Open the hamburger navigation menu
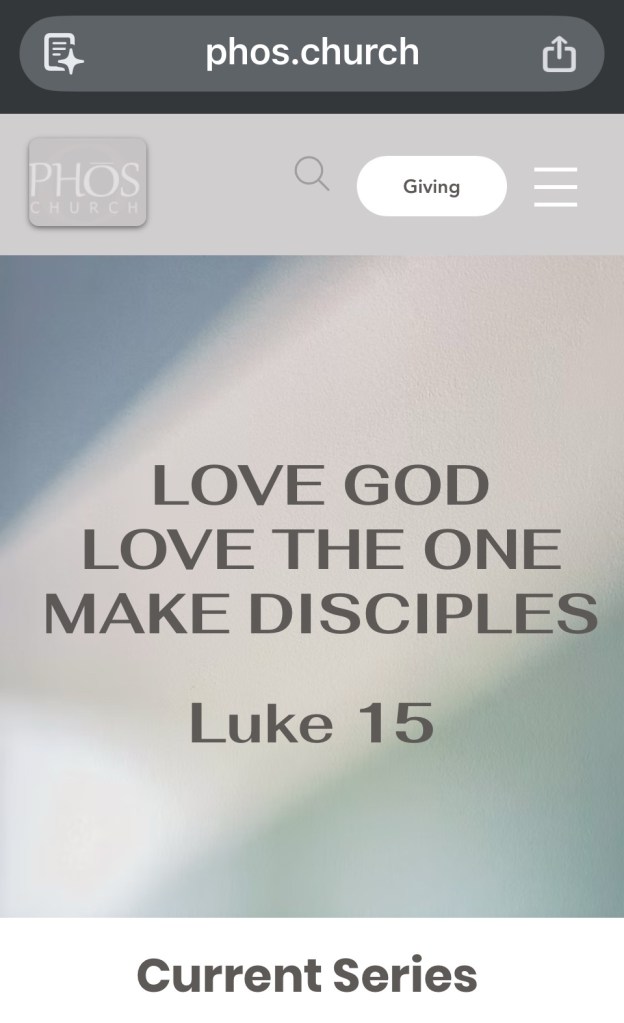624x1023 pixels. point(555,187)
